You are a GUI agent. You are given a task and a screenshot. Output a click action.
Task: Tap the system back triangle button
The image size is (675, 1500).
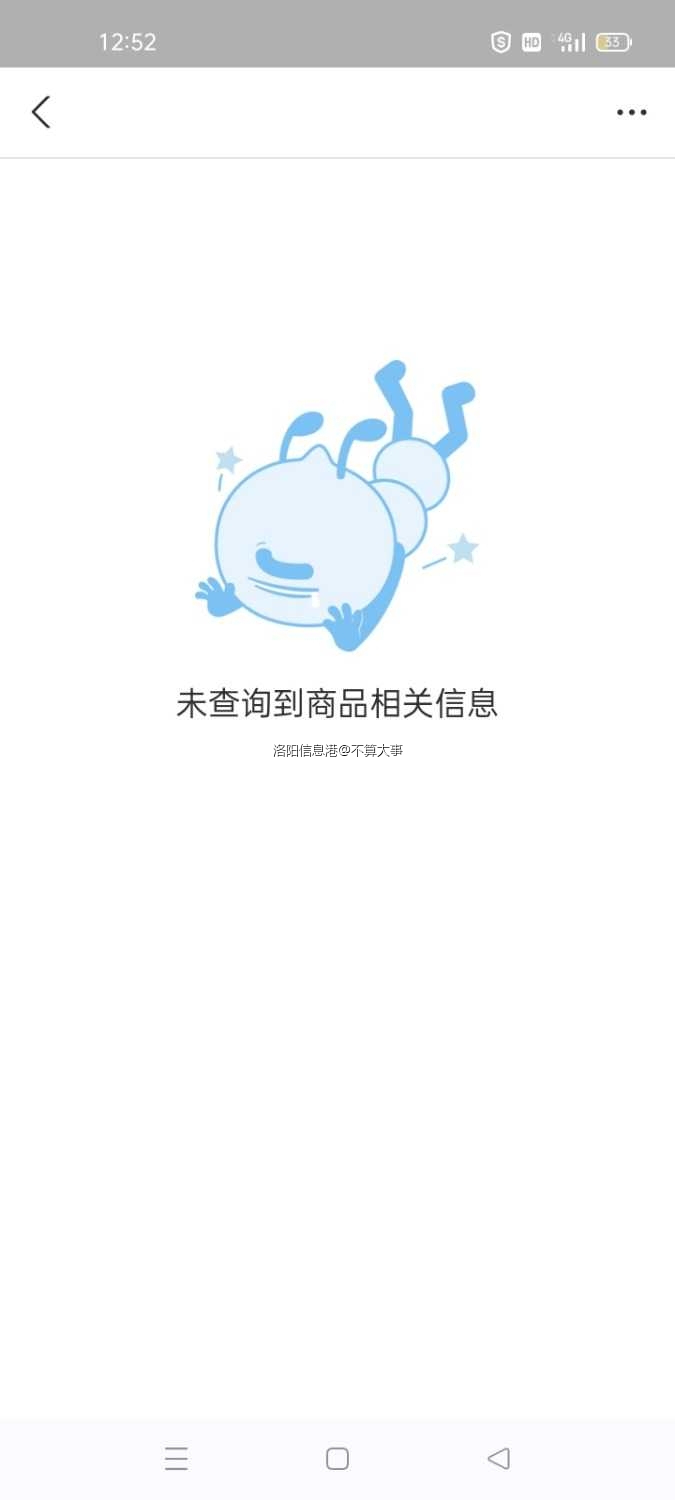tap(498, 1459)
